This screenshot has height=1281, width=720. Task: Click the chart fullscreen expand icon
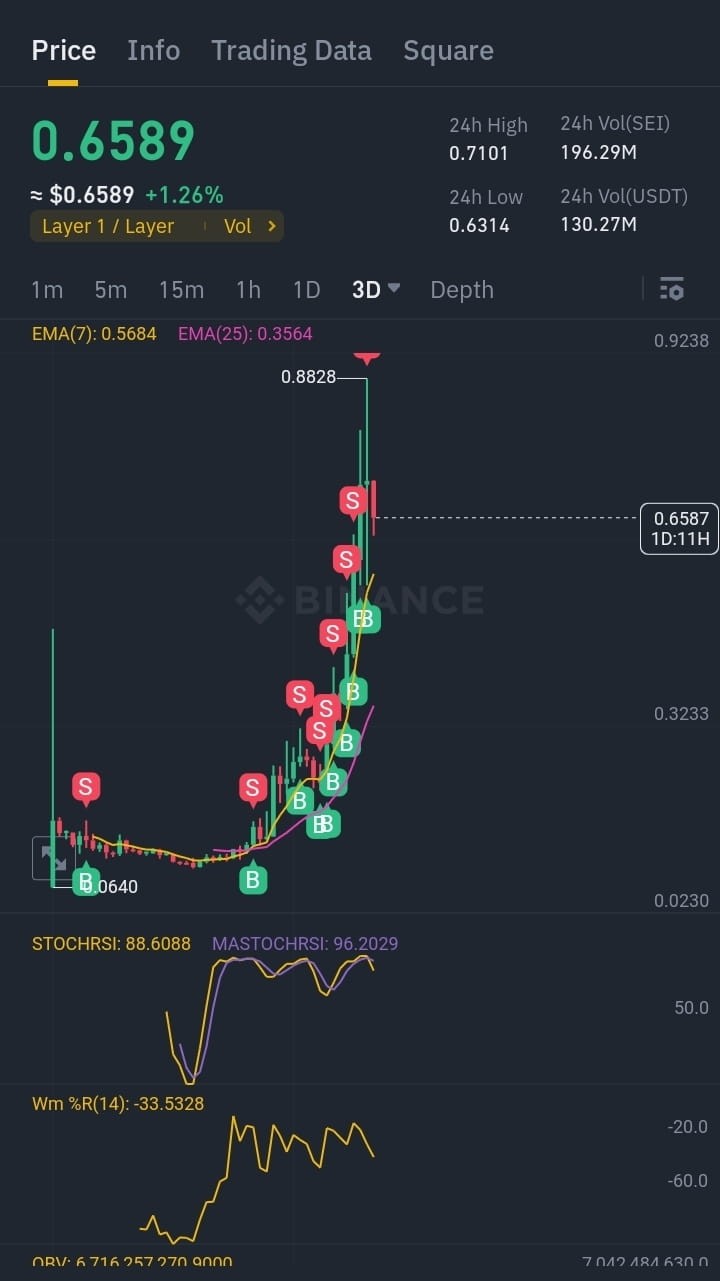coord(55,858)
